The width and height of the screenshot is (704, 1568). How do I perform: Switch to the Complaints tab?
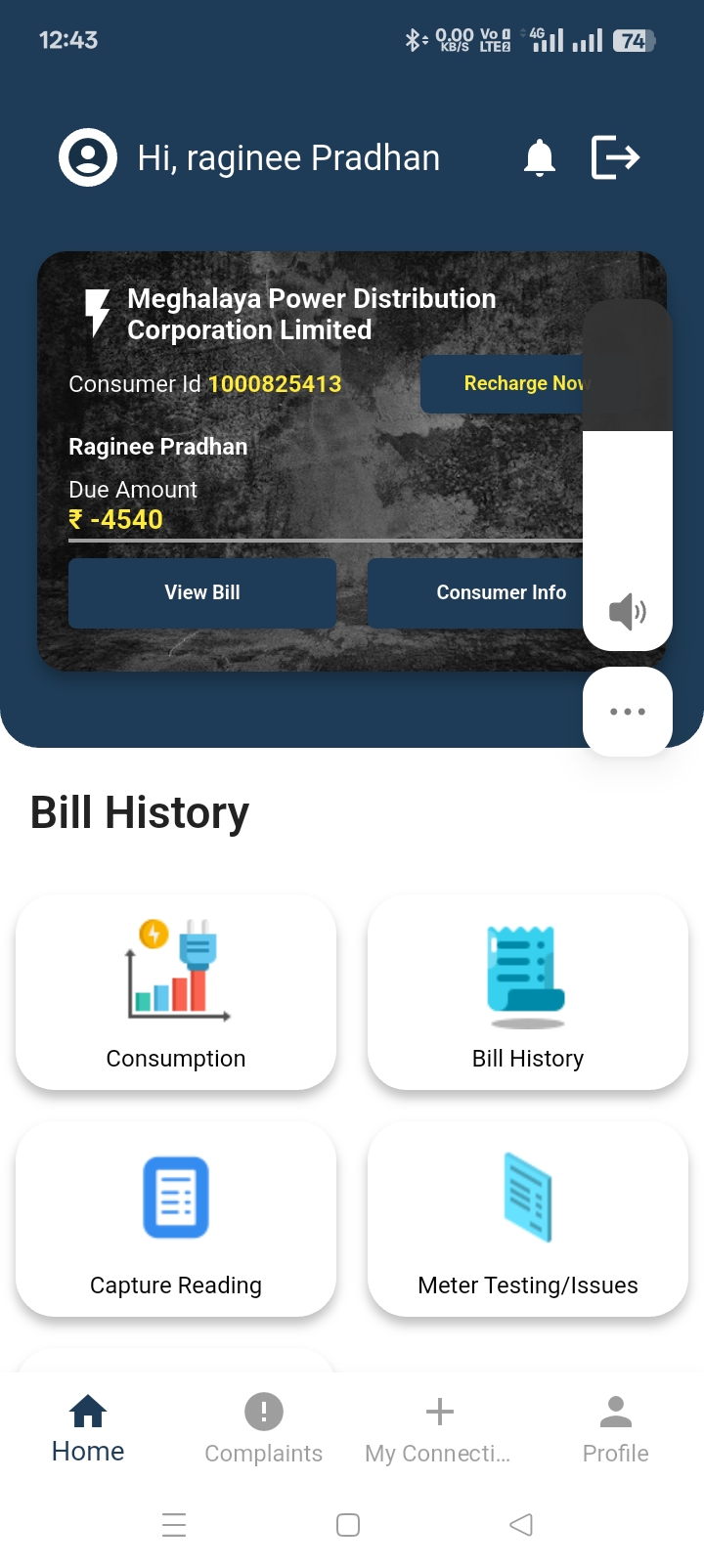tap(264, 1429)
